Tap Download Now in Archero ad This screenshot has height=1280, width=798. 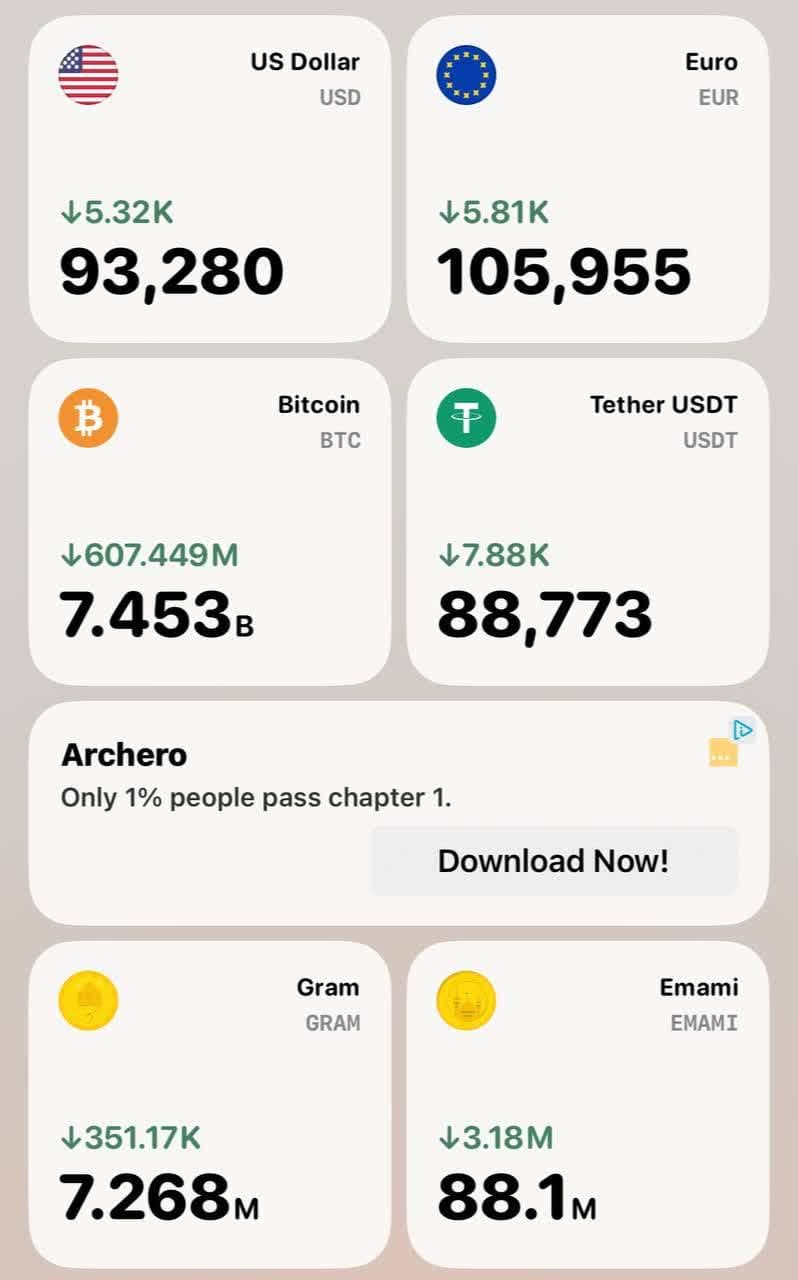click(x=553, y=861)
